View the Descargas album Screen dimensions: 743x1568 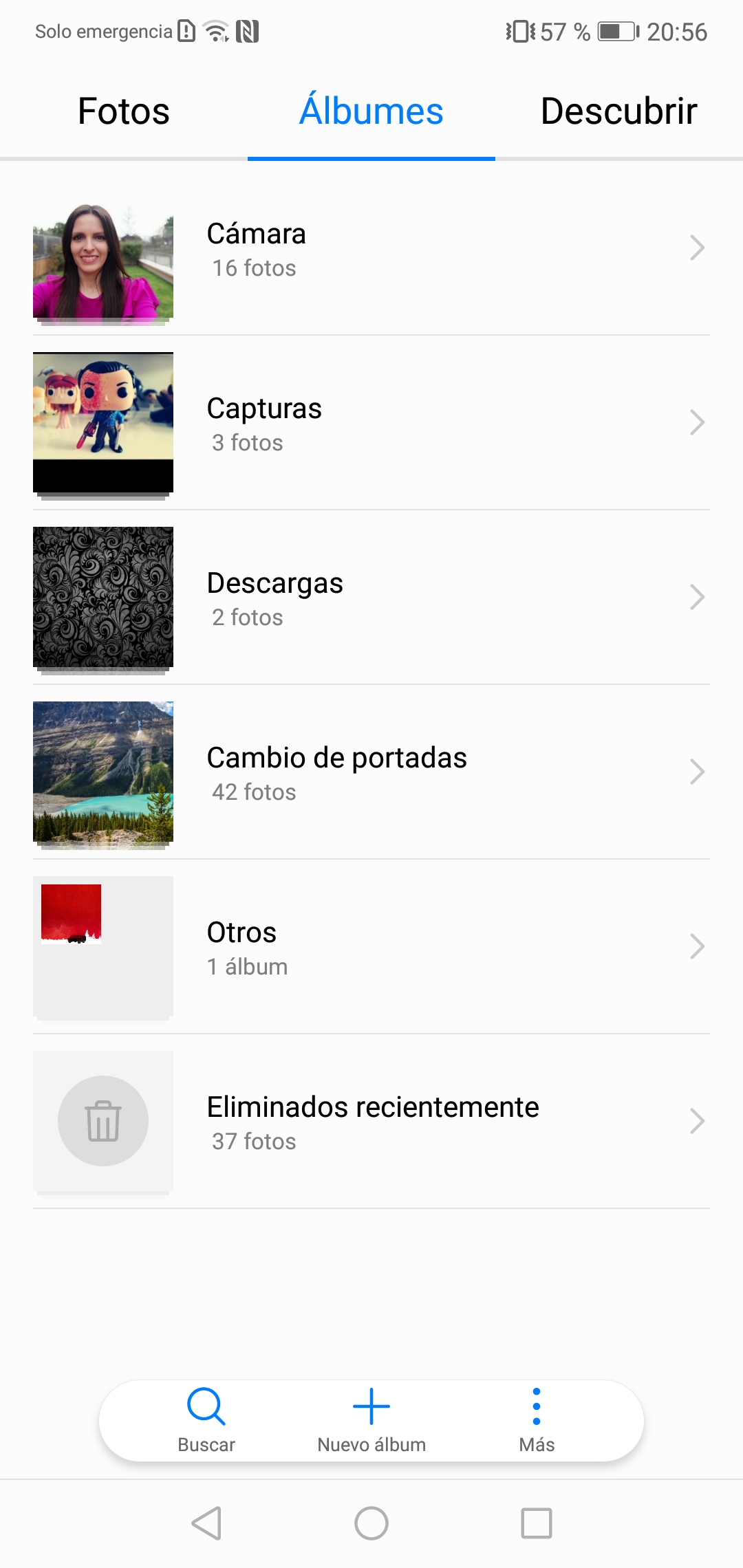[x=371, y=598]
